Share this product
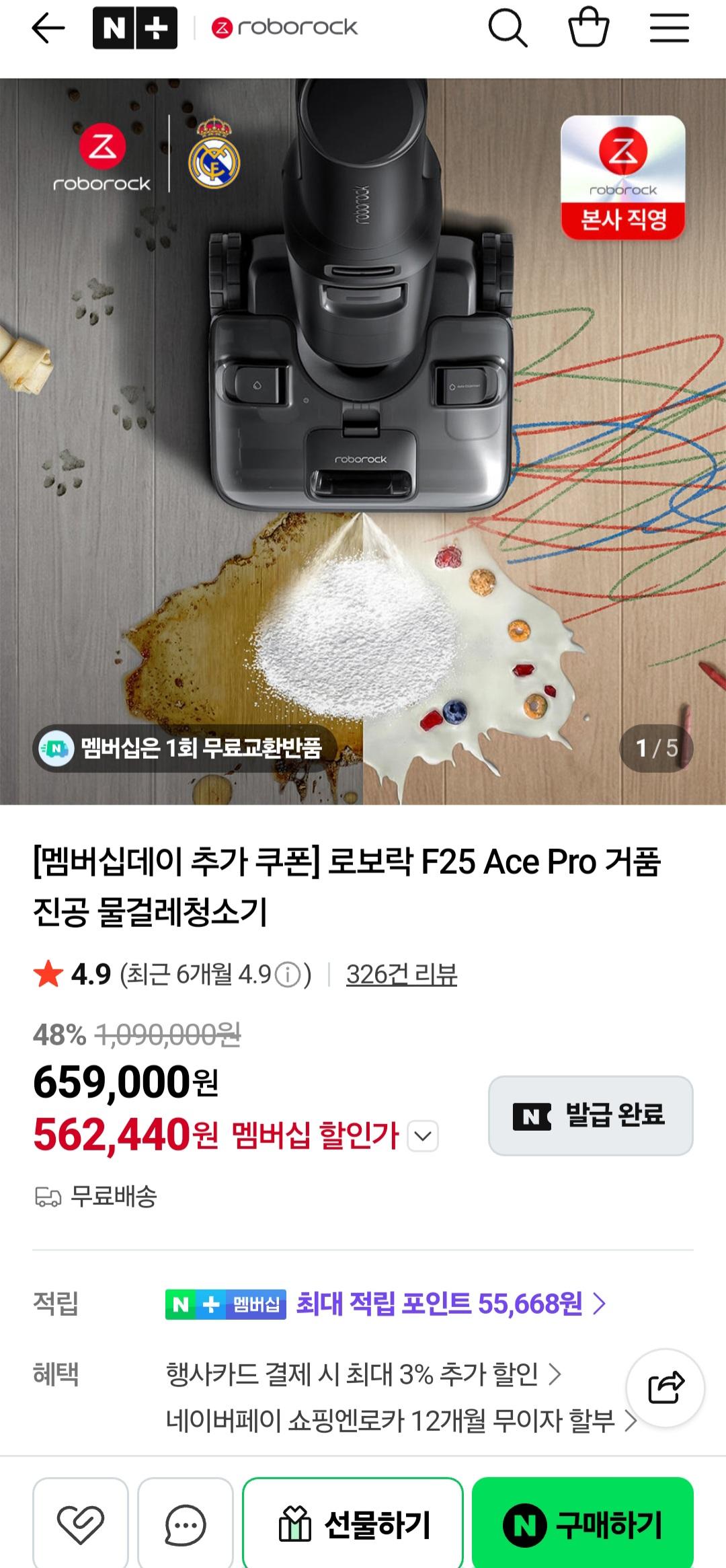Viewport: 726px width, 1568px height. [x=665, y=1388]
